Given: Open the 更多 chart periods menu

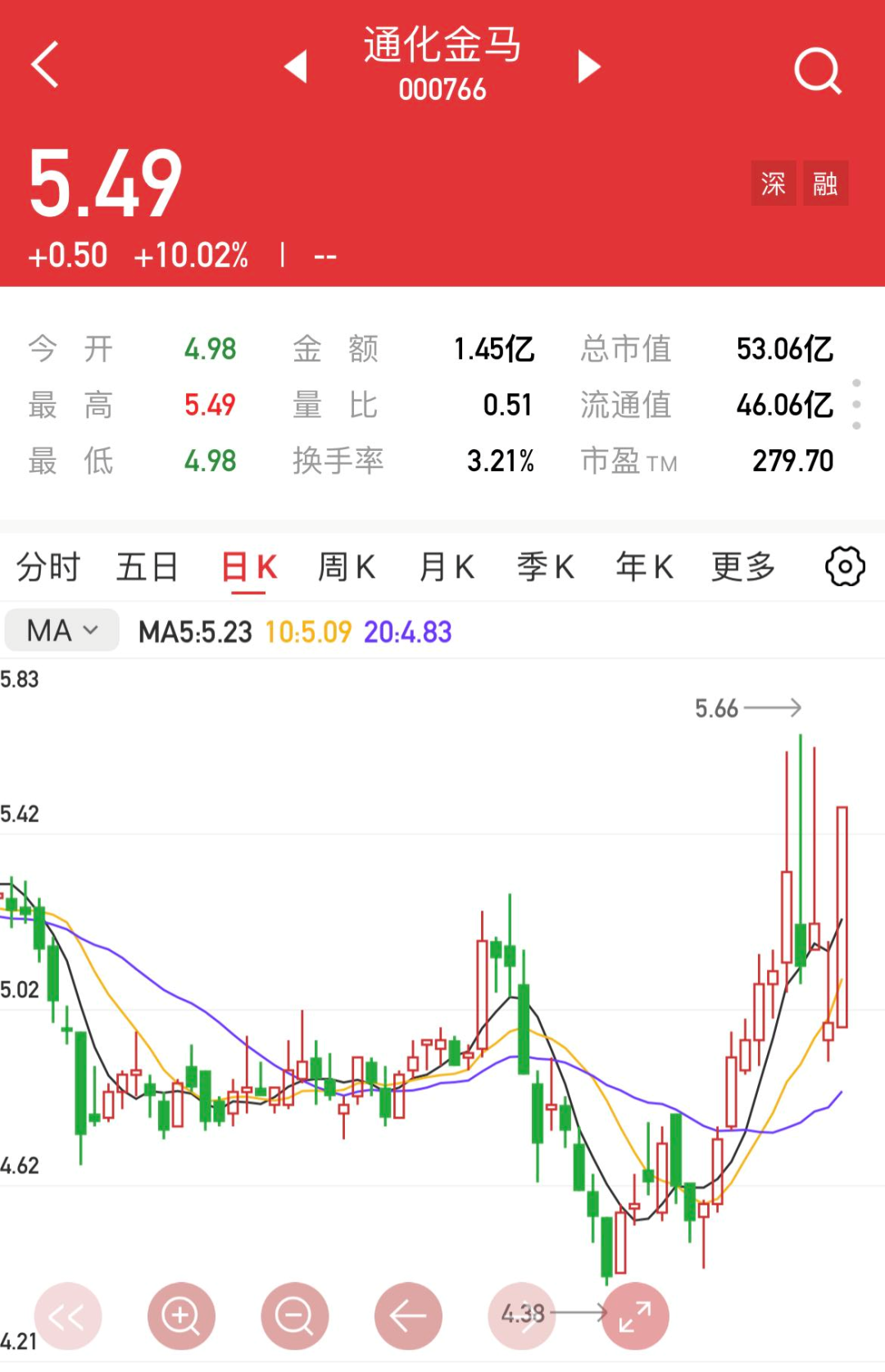Looking at the screenshot, I should [743, 567].
